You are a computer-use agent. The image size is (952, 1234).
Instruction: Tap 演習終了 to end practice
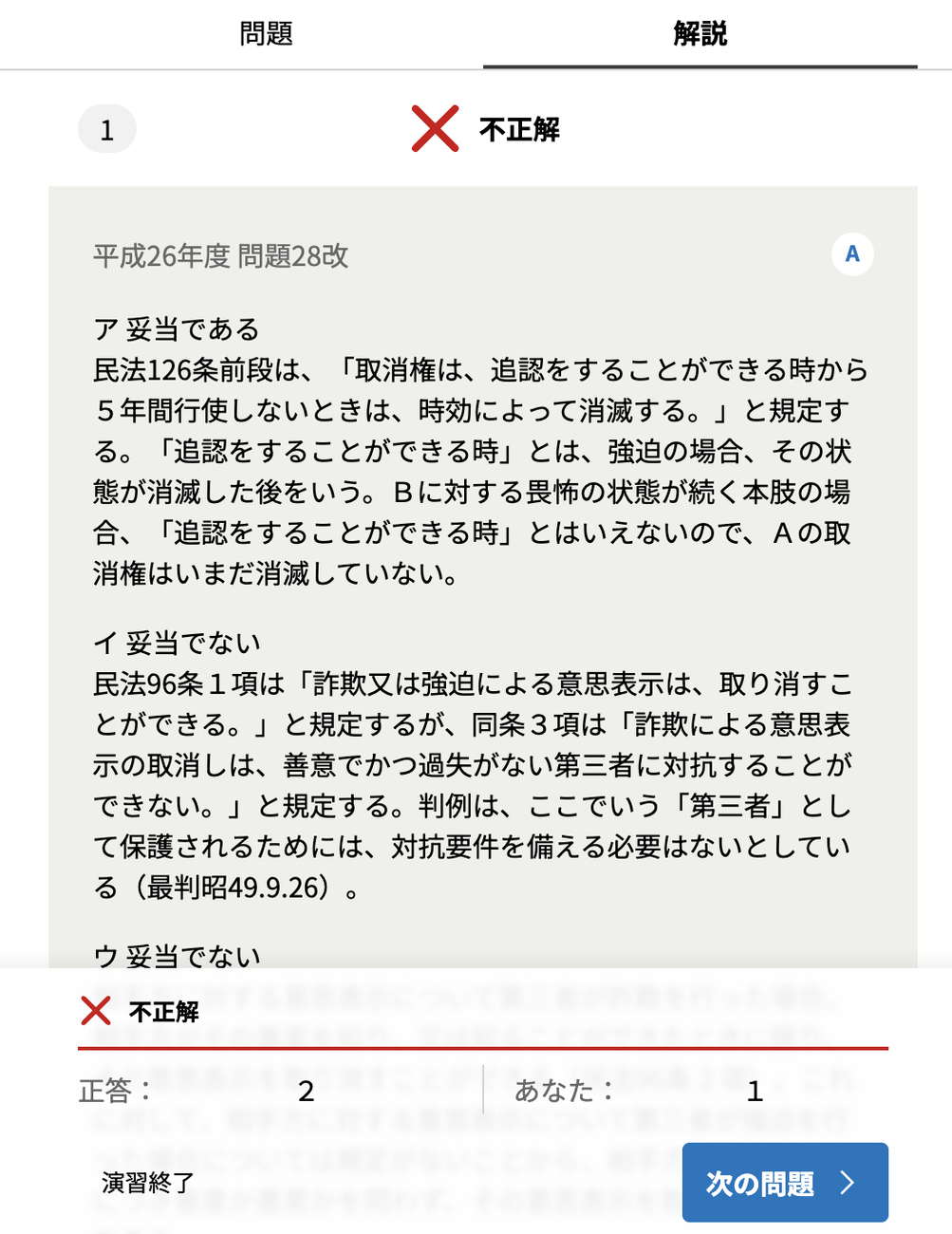(148, 1183)
